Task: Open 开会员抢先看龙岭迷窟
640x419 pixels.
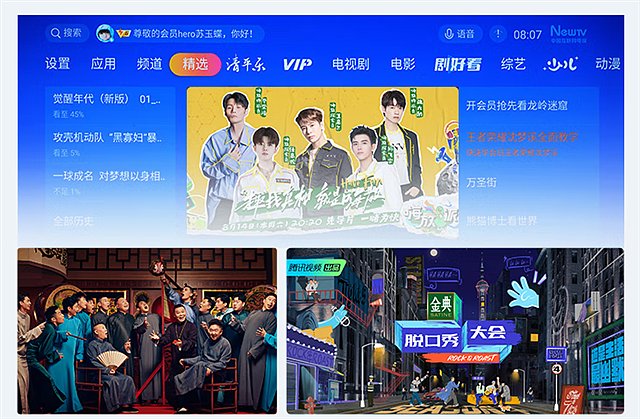Action: tap(531, 104)
